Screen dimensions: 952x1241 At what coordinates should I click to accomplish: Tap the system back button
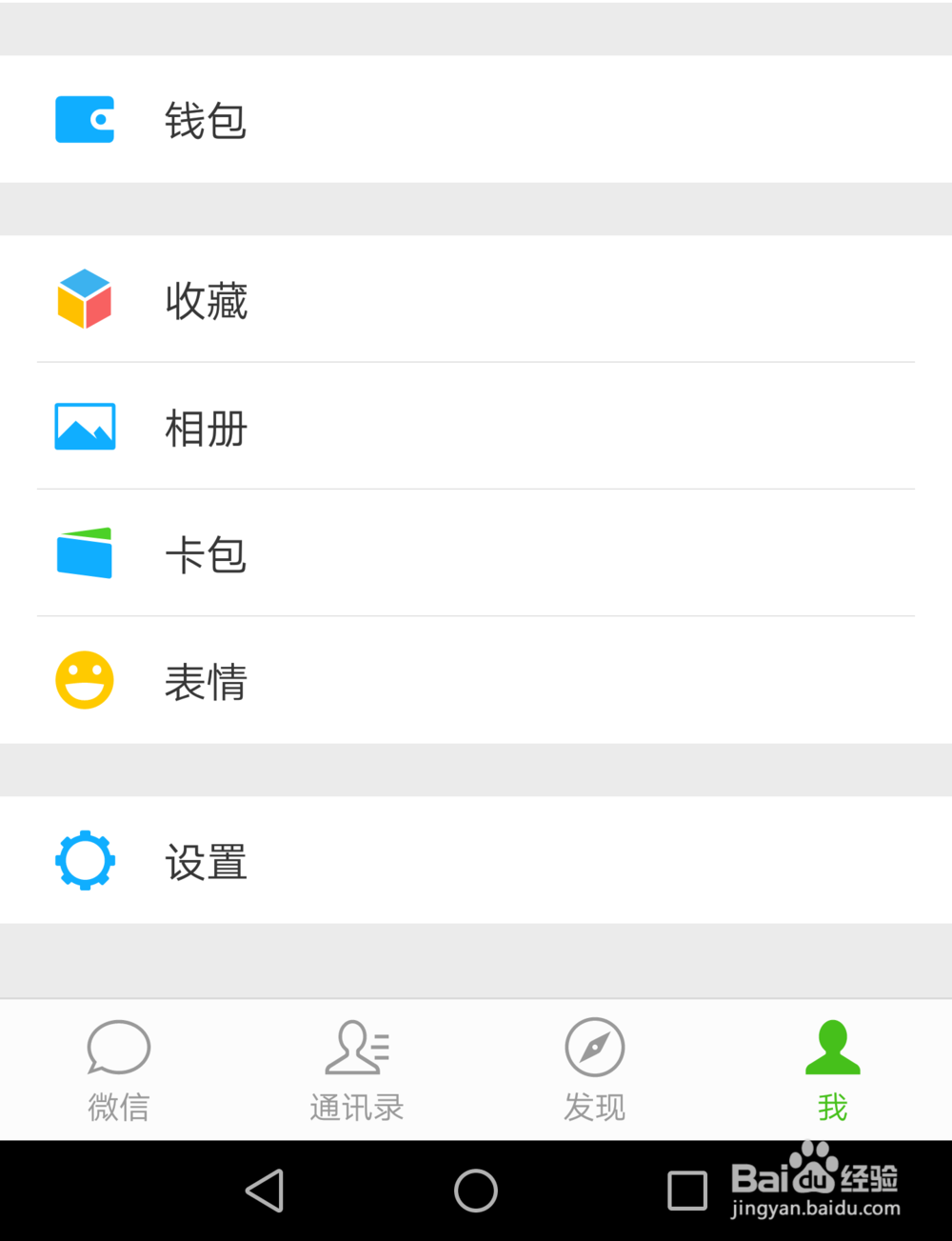click(266, 1191)
